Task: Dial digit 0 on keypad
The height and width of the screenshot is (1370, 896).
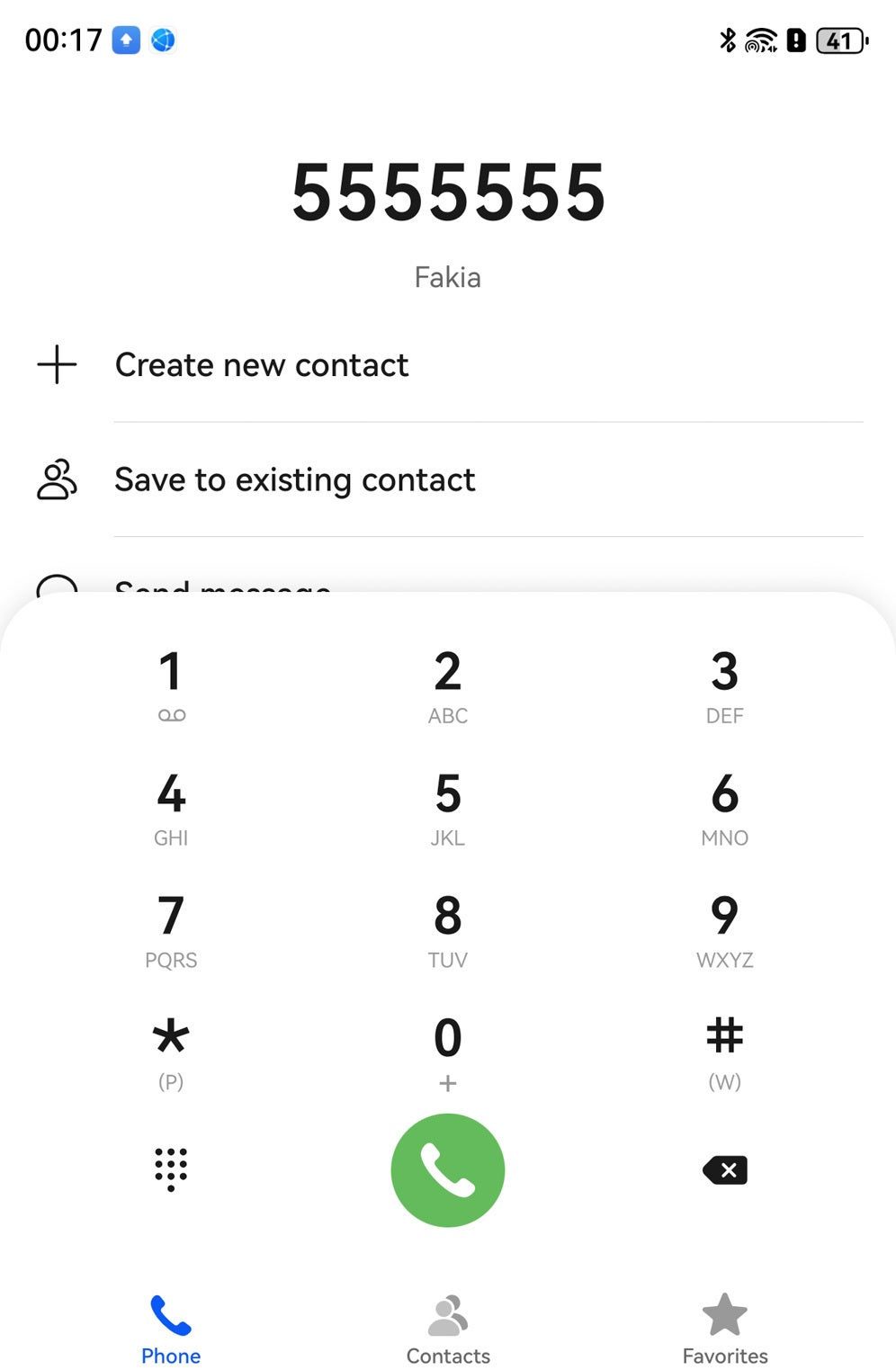Action: [448, 1051]
